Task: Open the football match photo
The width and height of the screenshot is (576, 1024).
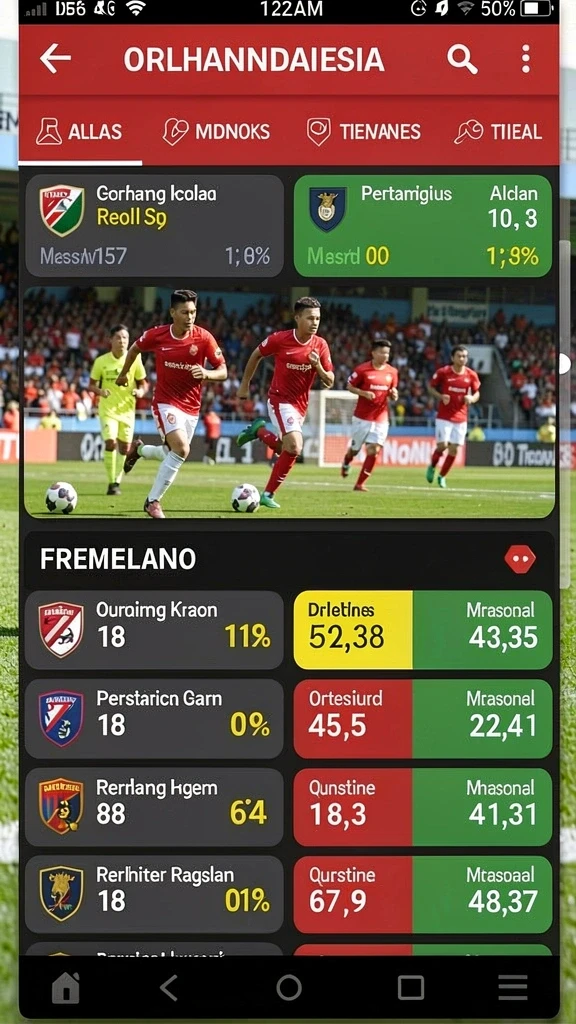Action: point(289,402)
